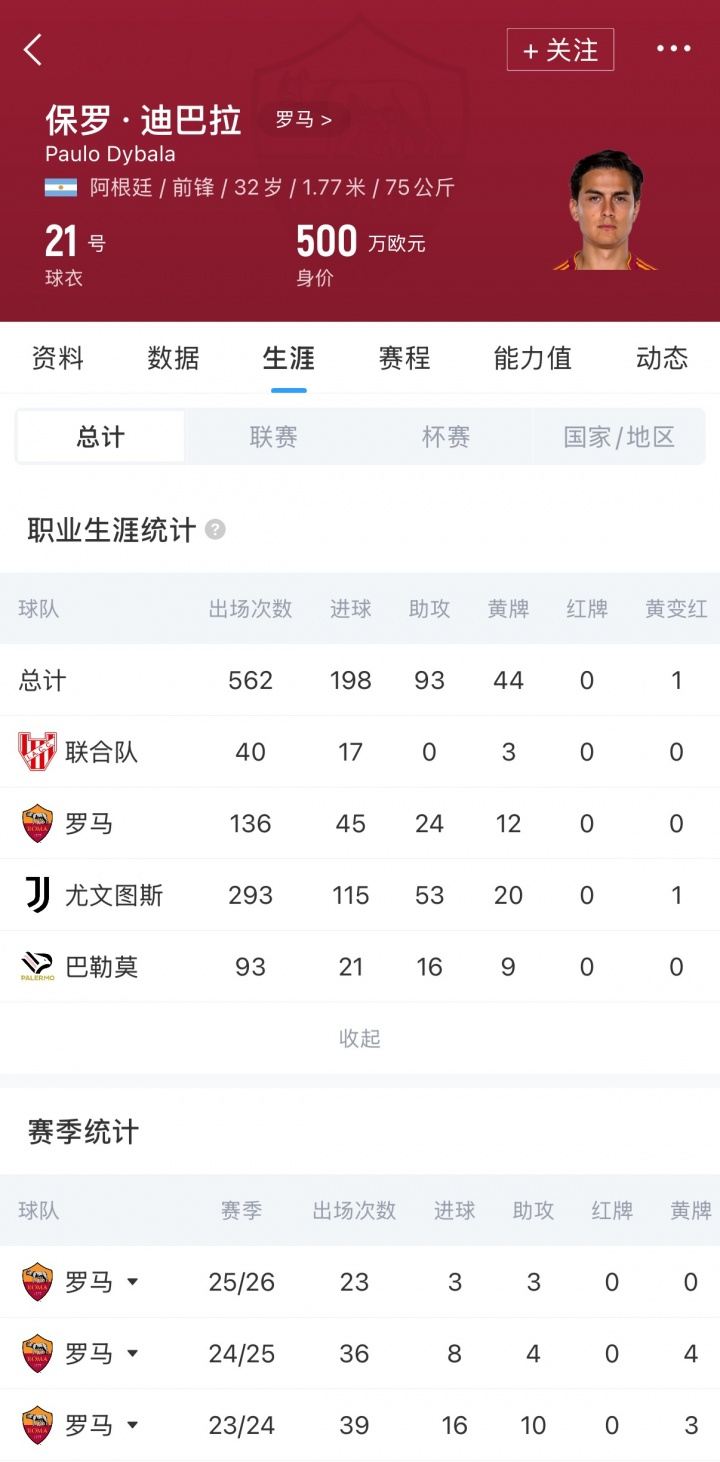Select the 总计 segment

point(101,437)
